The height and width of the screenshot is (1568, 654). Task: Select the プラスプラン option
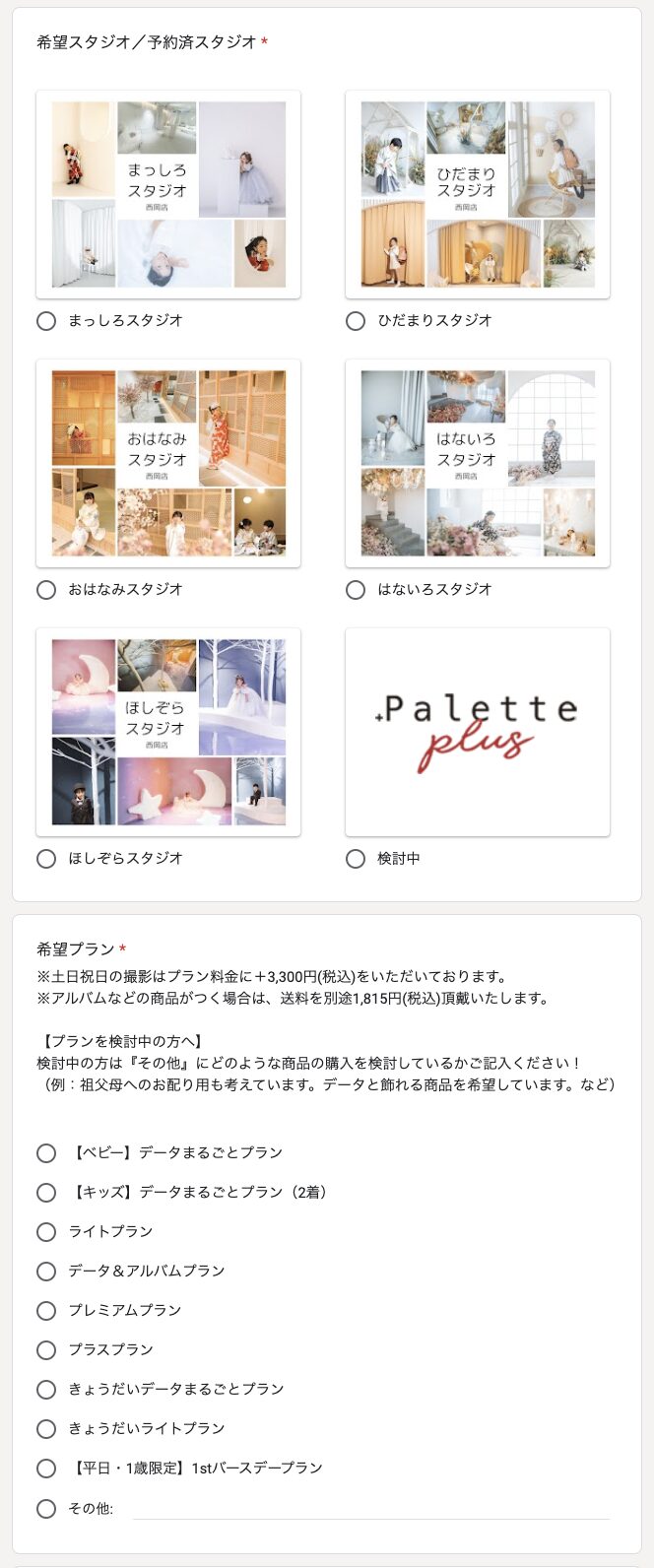click(46, 1350)
